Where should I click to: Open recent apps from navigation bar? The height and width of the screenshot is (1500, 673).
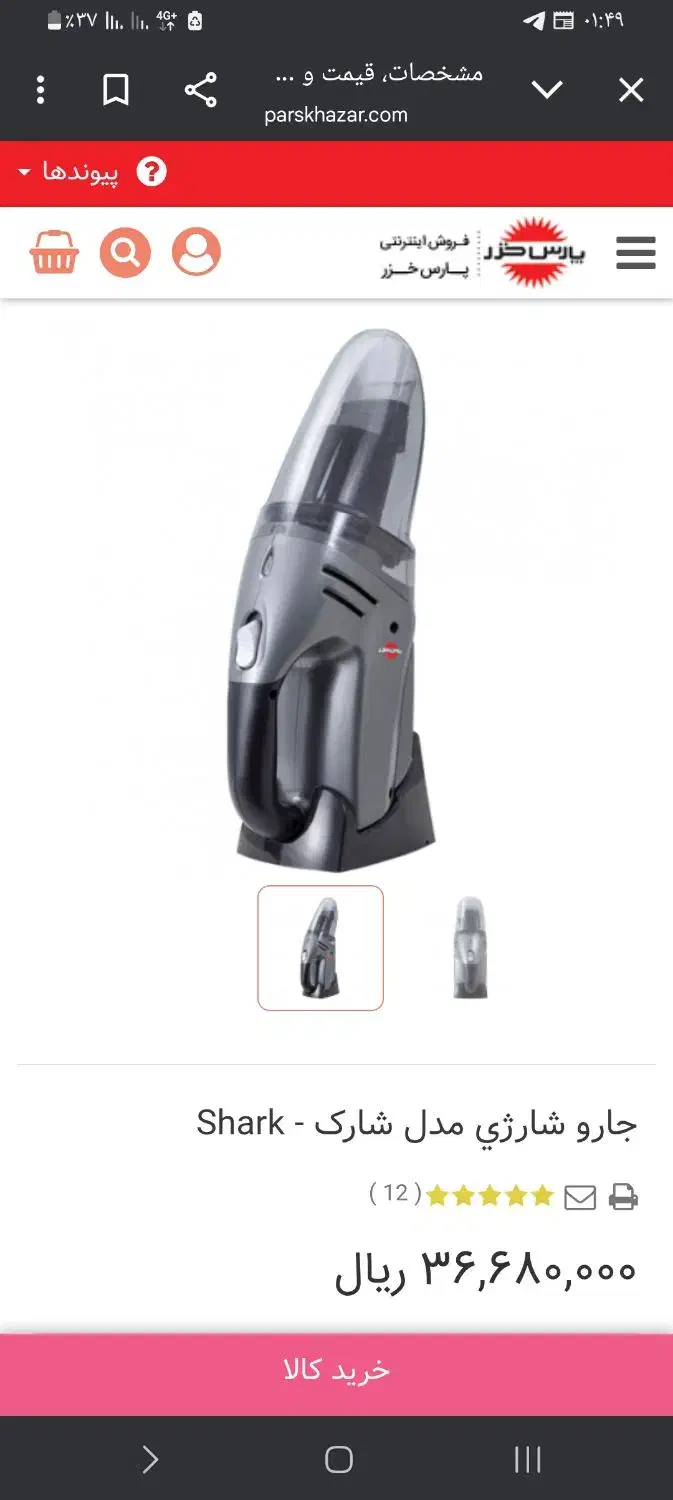527,1460
